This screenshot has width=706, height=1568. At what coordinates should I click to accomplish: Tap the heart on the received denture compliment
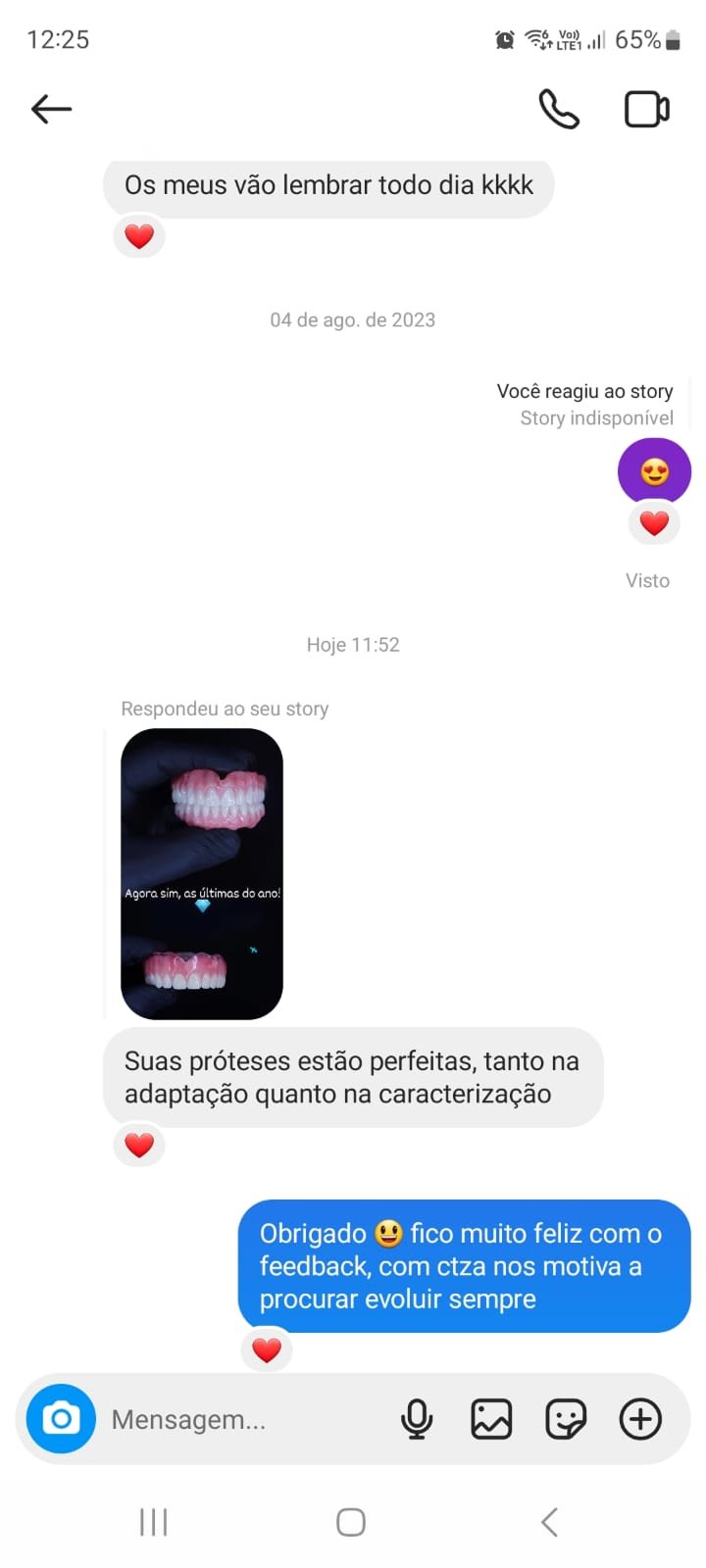click(138, 1144)
